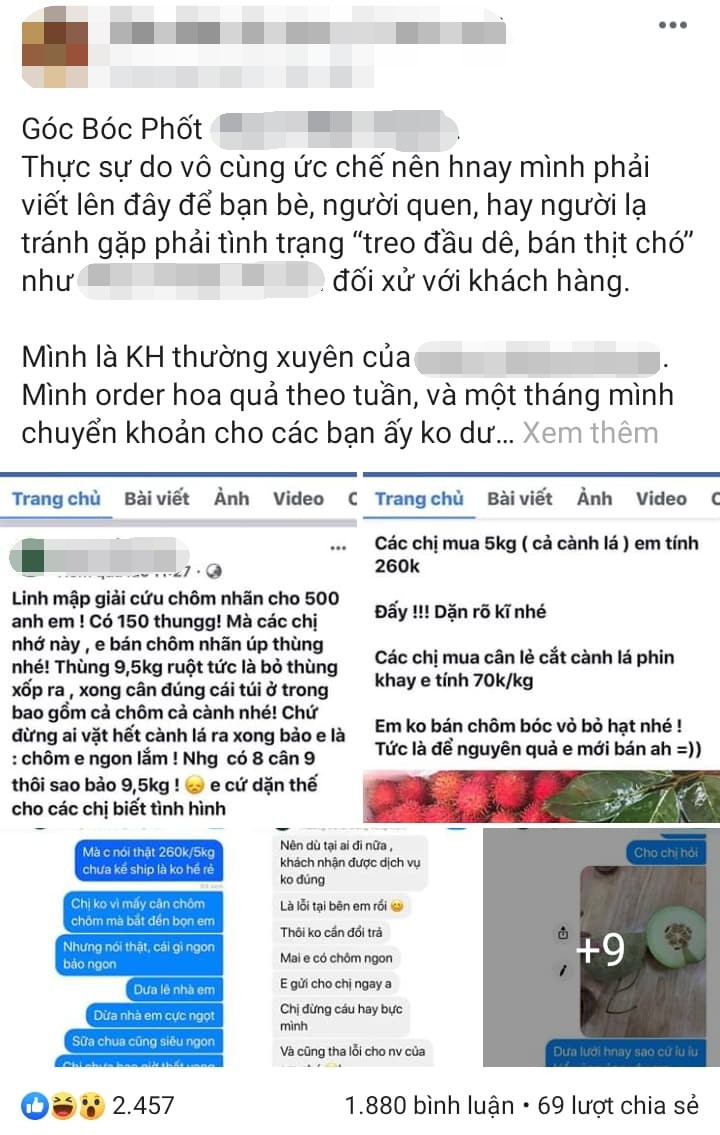Expand the post with Xem thêm
The image size is (720, 1135).
[590, 433]
